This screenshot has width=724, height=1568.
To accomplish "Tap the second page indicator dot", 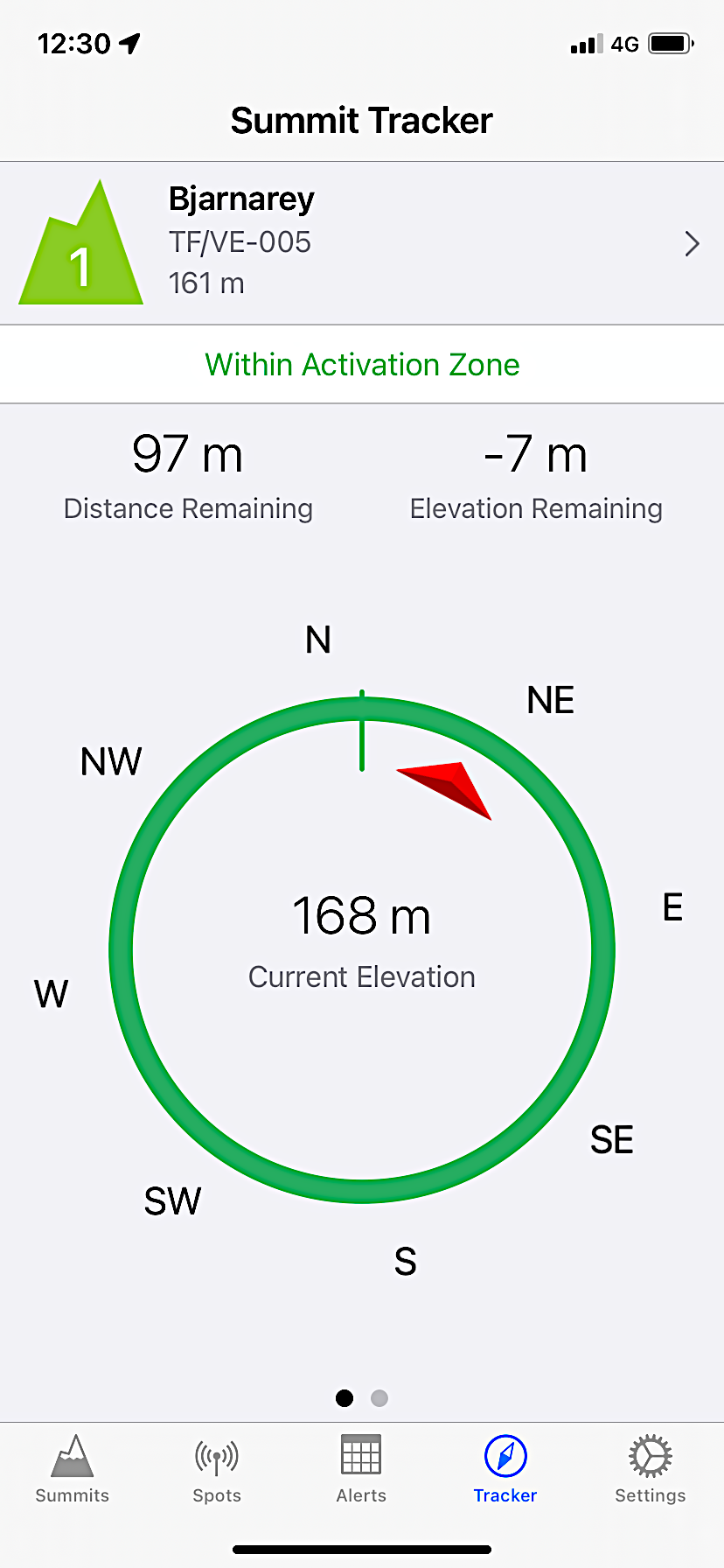I will [379, 1398].
